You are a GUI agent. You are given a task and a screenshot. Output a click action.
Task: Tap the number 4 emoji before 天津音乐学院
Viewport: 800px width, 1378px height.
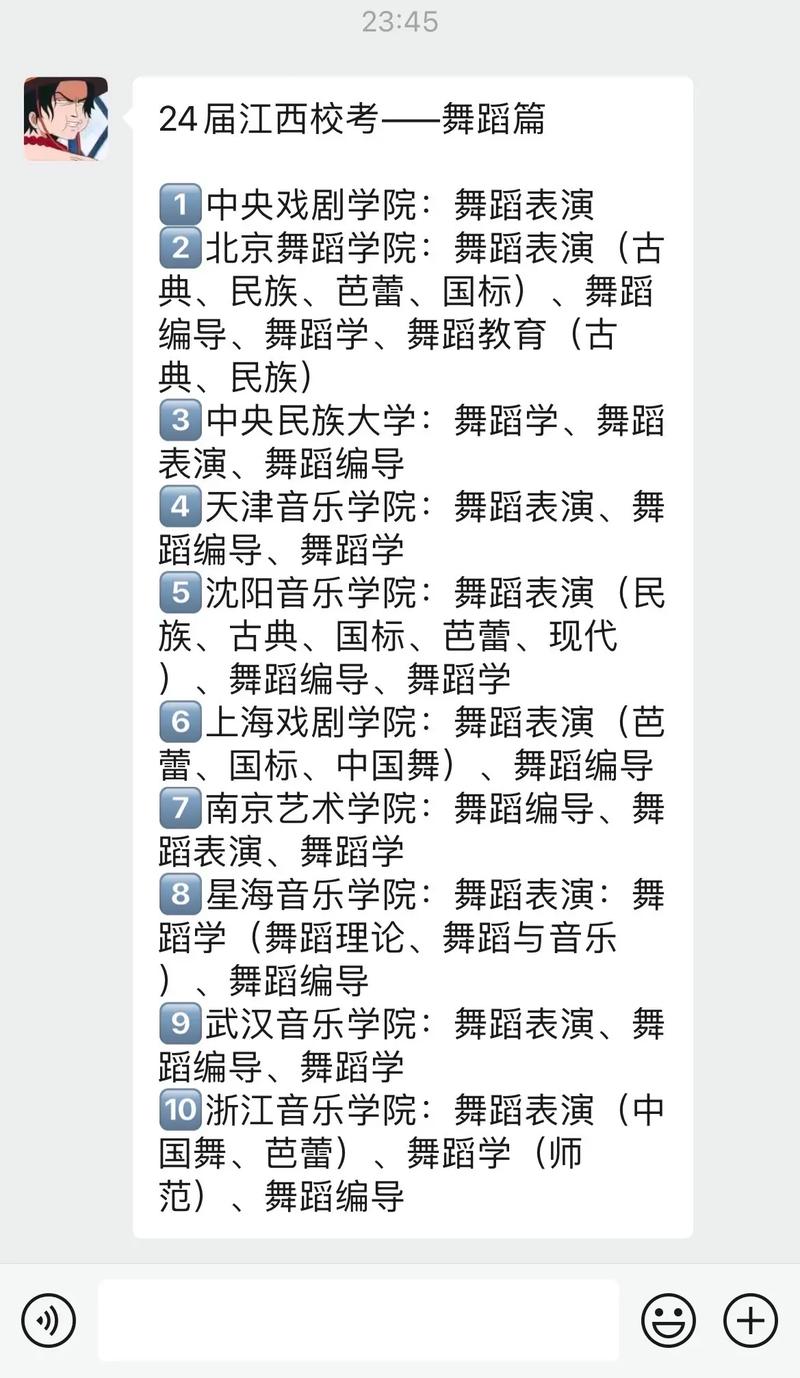[178, 508]
